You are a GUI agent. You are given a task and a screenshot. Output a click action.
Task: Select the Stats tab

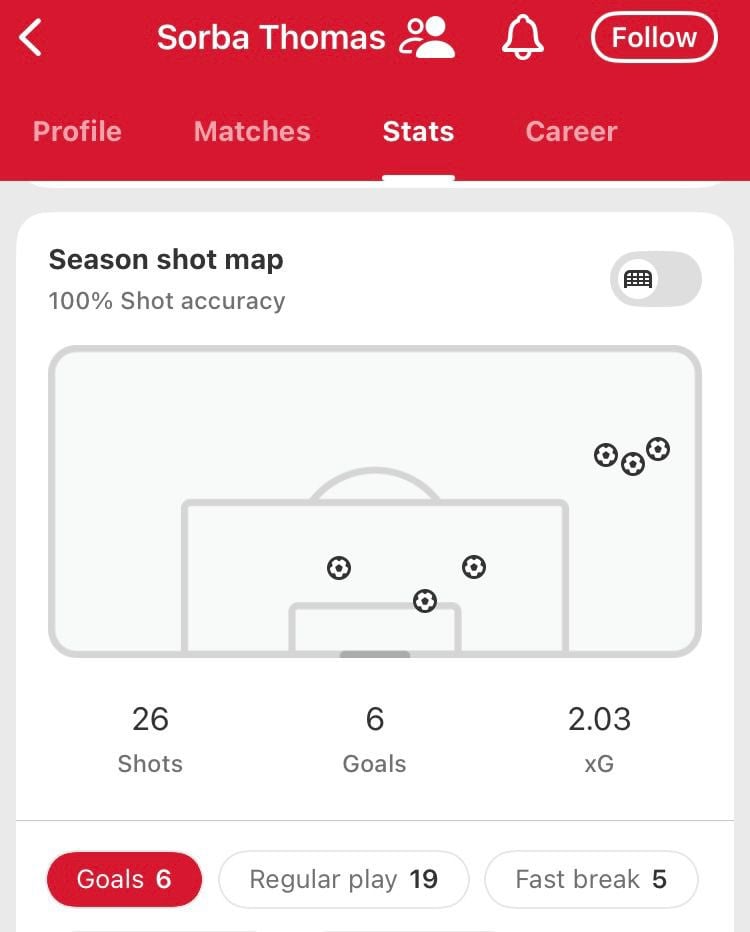[x=418, y=131]
